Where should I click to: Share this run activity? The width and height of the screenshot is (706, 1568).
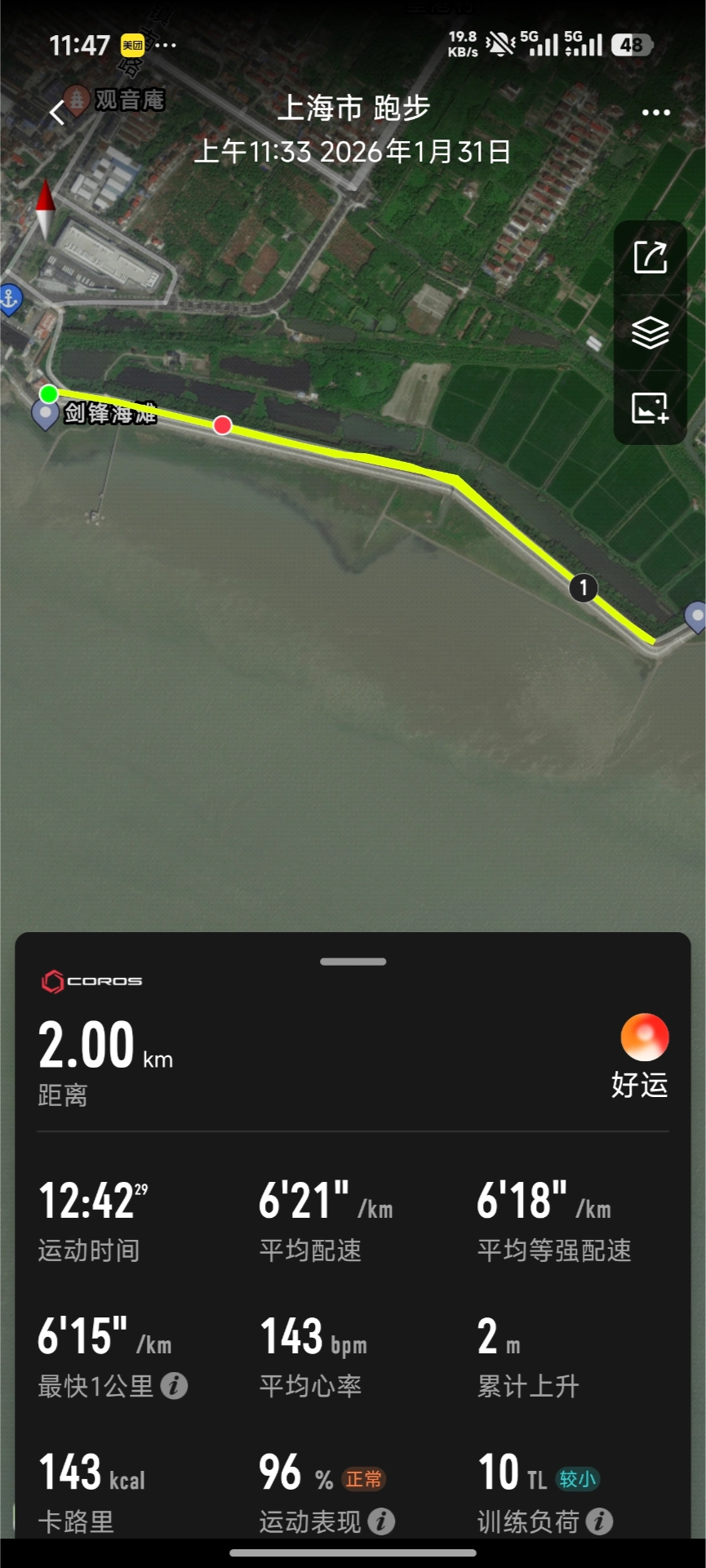pyautogui.click(x=650, y=257)
